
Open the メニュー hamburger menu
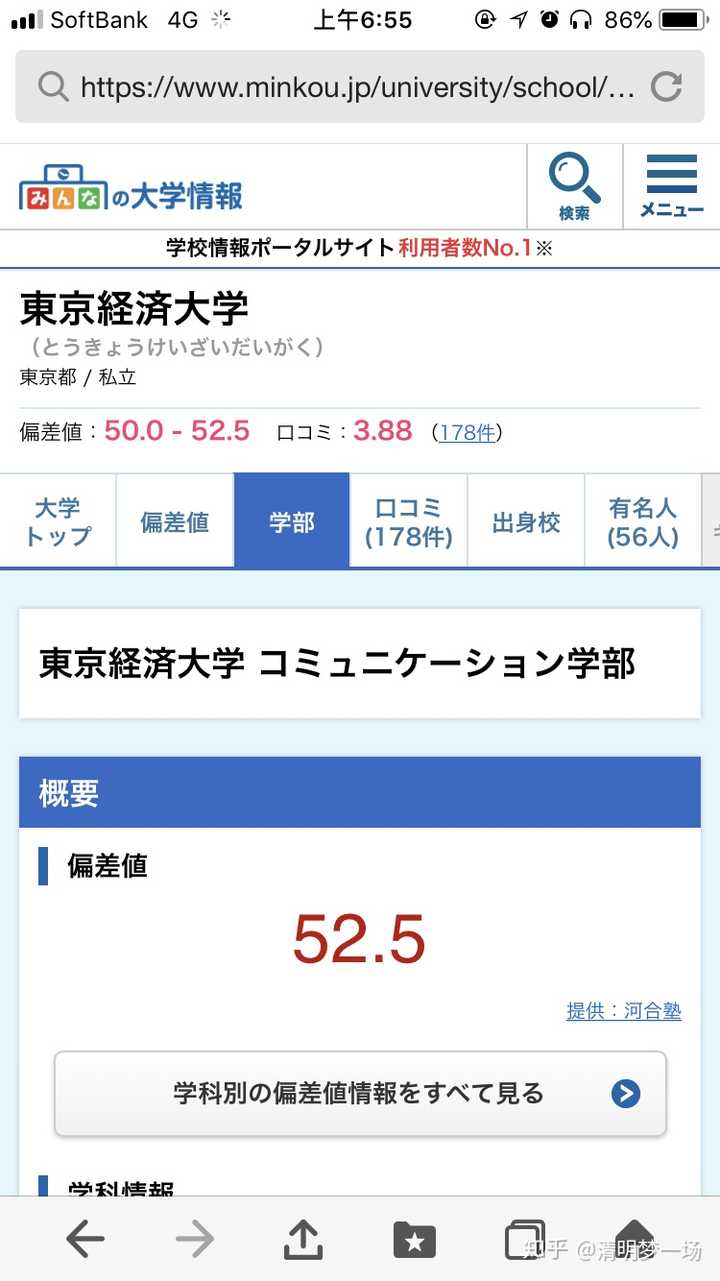pos(672,187)
